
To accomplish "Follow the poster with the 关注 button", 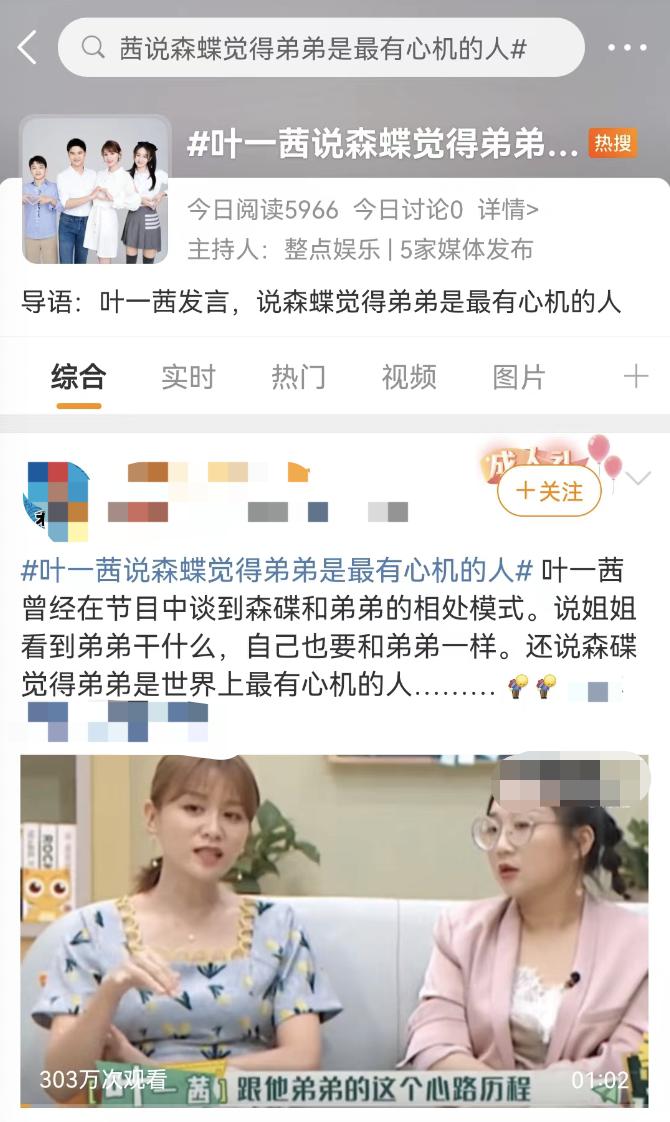I will click(x=549, y=491).
